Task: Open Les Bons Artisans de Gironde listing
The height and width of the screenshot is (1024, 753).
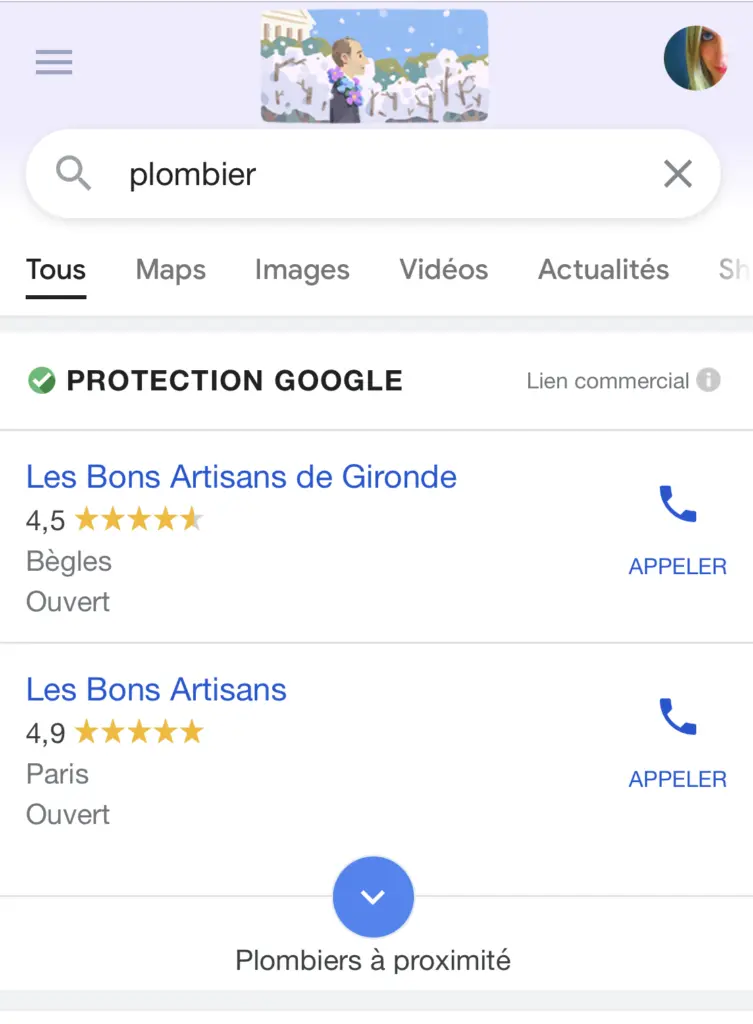Action: click(x=241, y=476)
